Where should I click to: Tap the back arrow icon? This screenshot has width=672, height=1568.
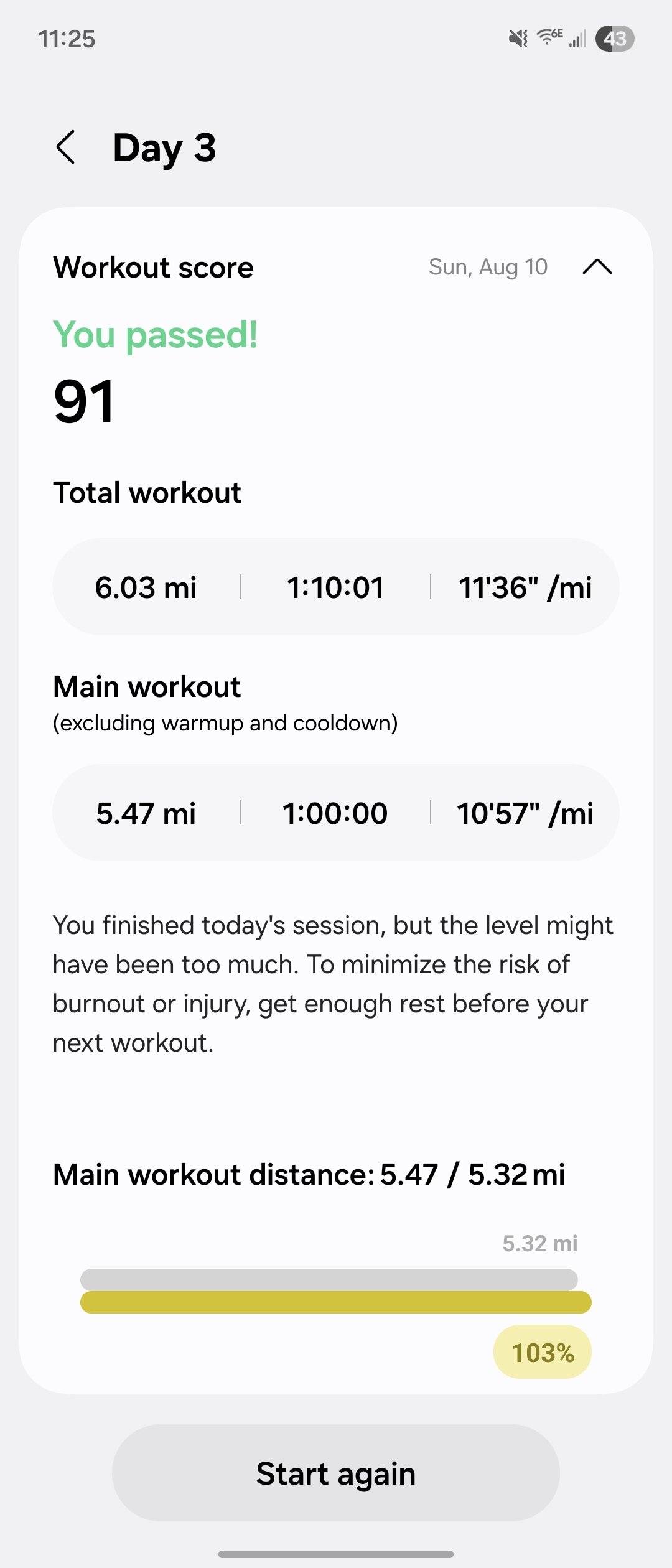67,147
